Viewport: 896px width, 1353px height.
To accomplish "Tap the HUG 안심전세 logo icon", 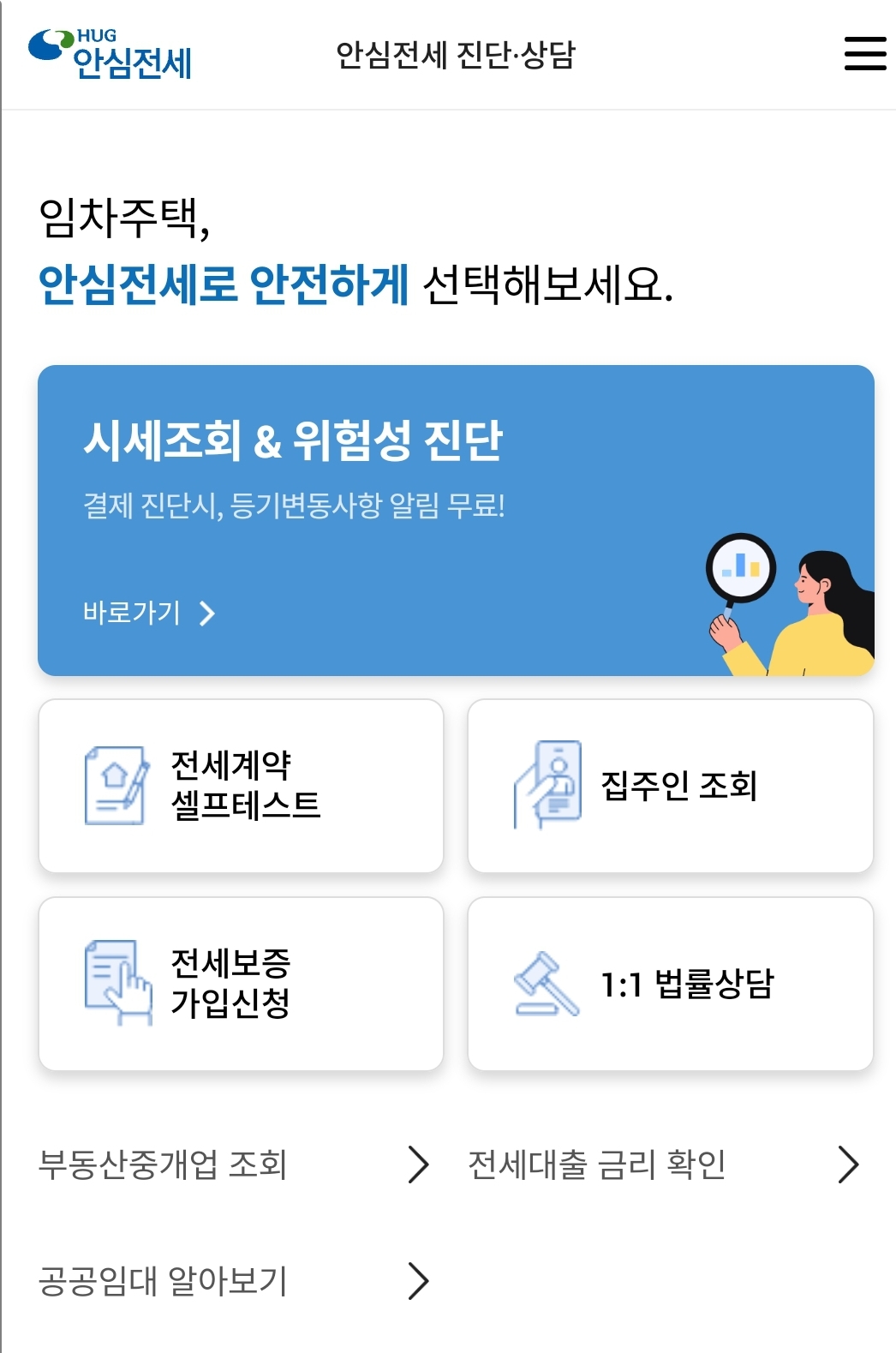I will 50,47.
